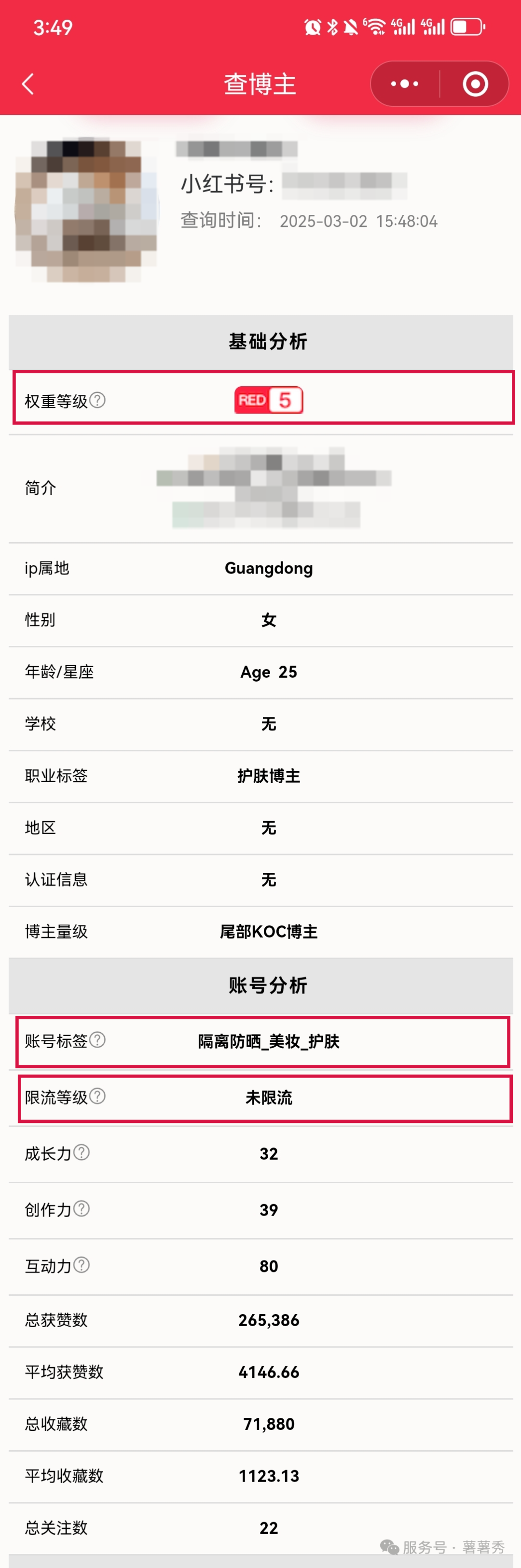Show help for 互动力

82,1265
